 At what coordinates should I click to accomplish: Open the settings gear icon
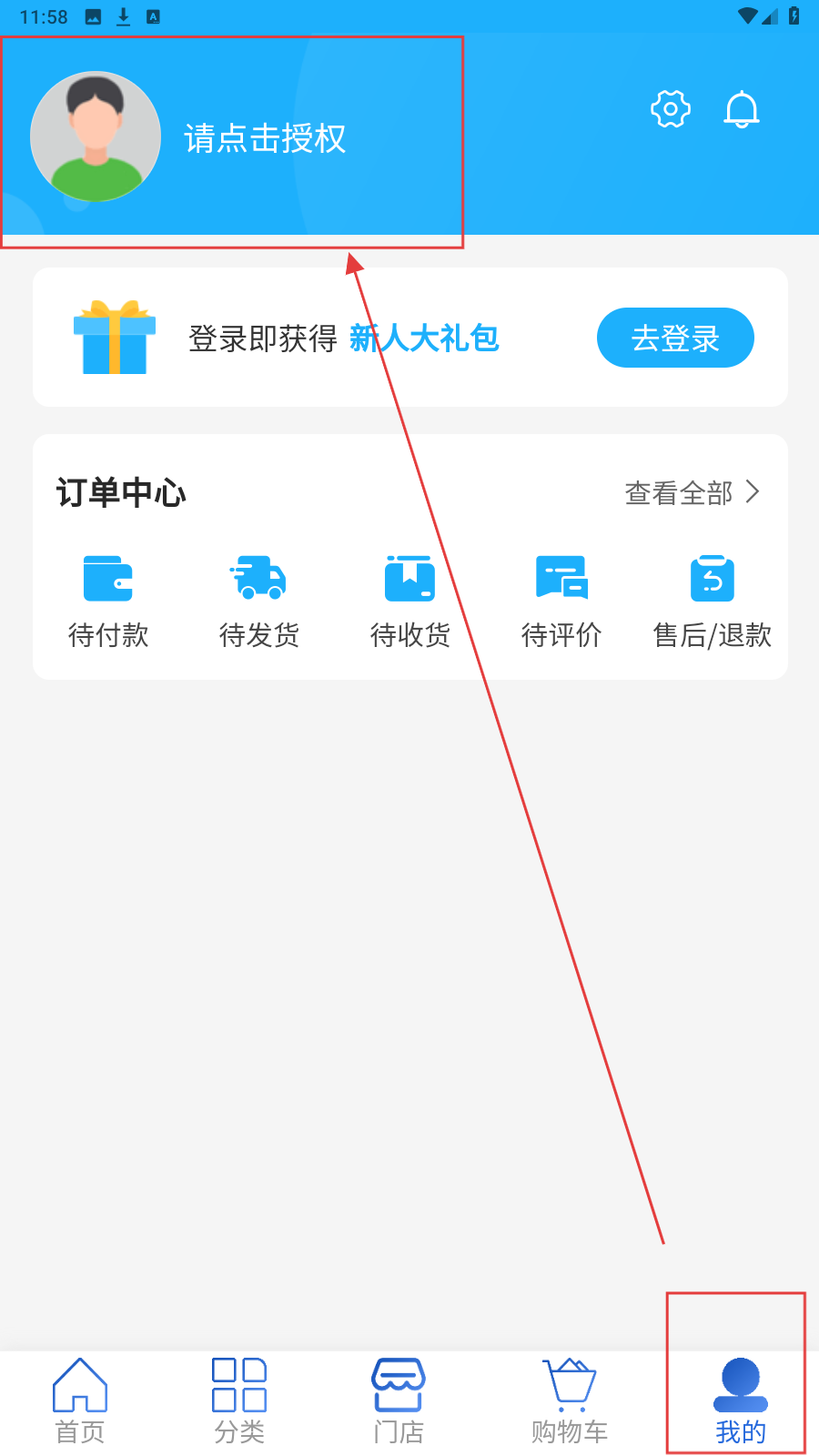click(x=671, y=109)
